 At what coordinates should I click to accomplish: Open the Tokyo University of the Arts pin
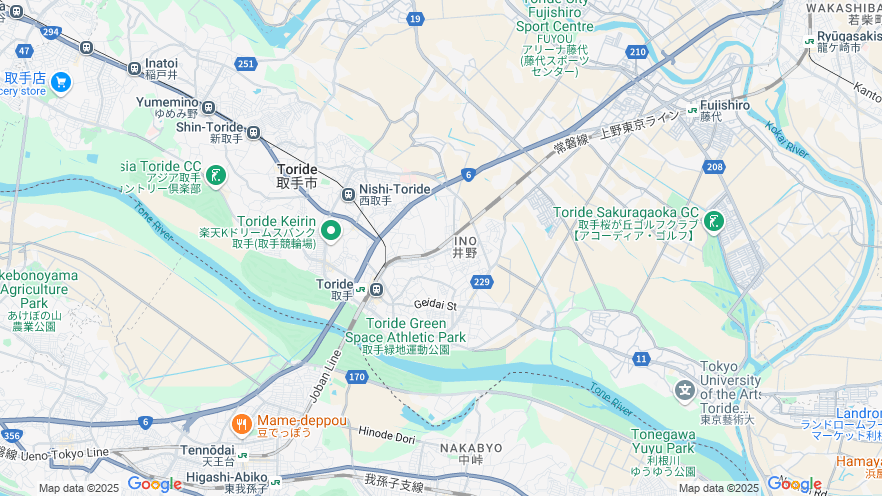[x=685, y=389]
